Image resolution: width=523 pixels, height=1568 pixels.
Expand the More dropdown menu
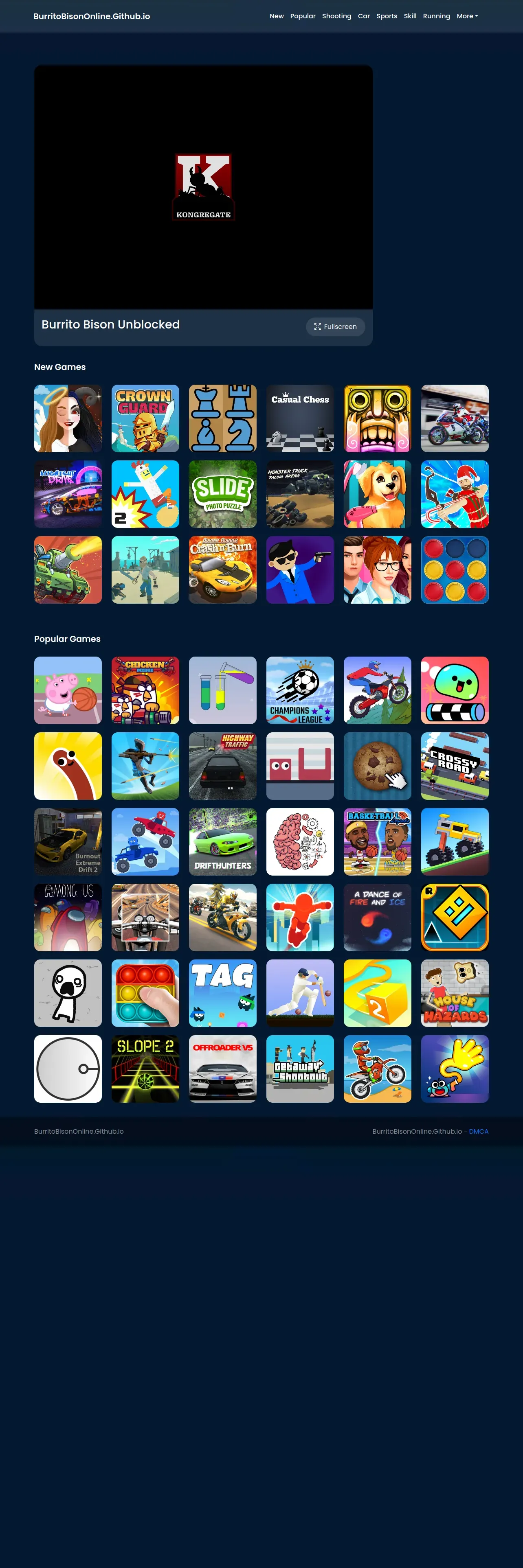[x=467, y=16]
